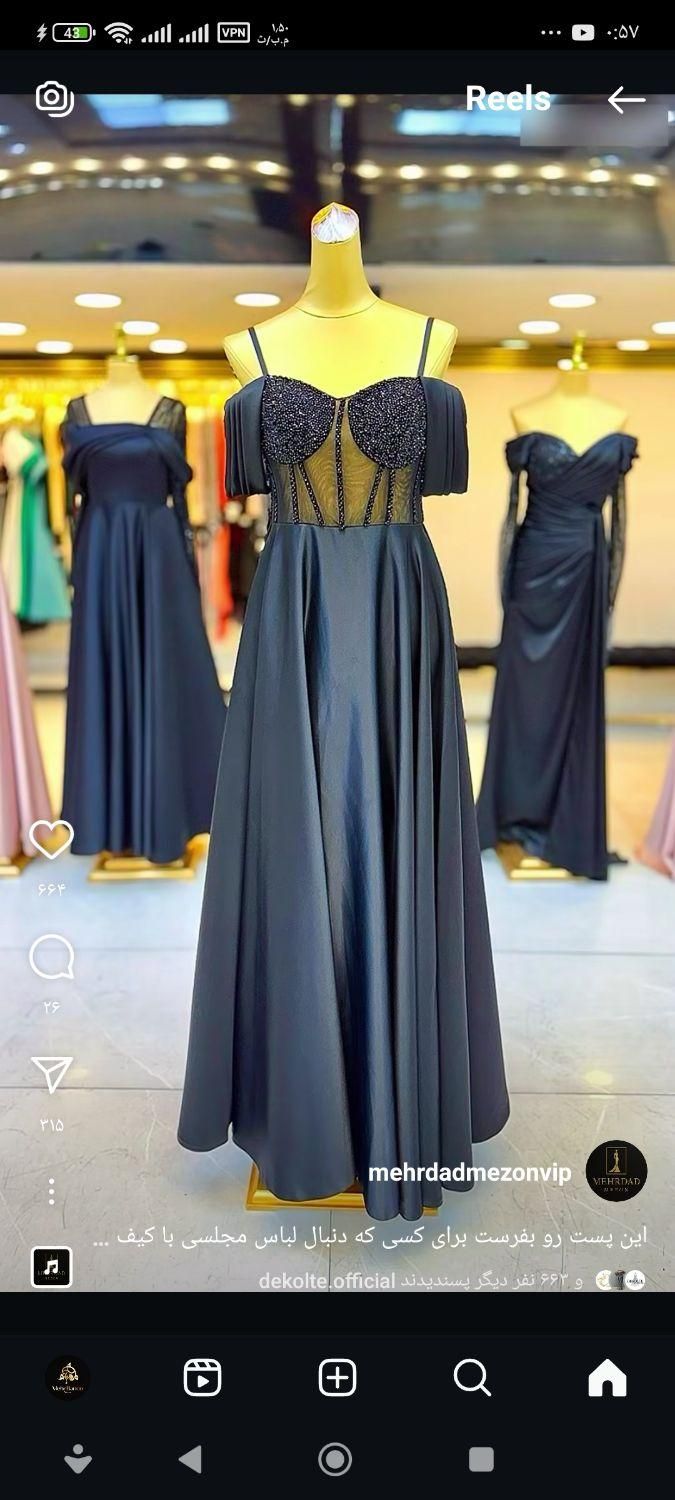Screen dimensions: 675x1500
Task: Switch to the Home tab
Action: [x=607, y=1377]
